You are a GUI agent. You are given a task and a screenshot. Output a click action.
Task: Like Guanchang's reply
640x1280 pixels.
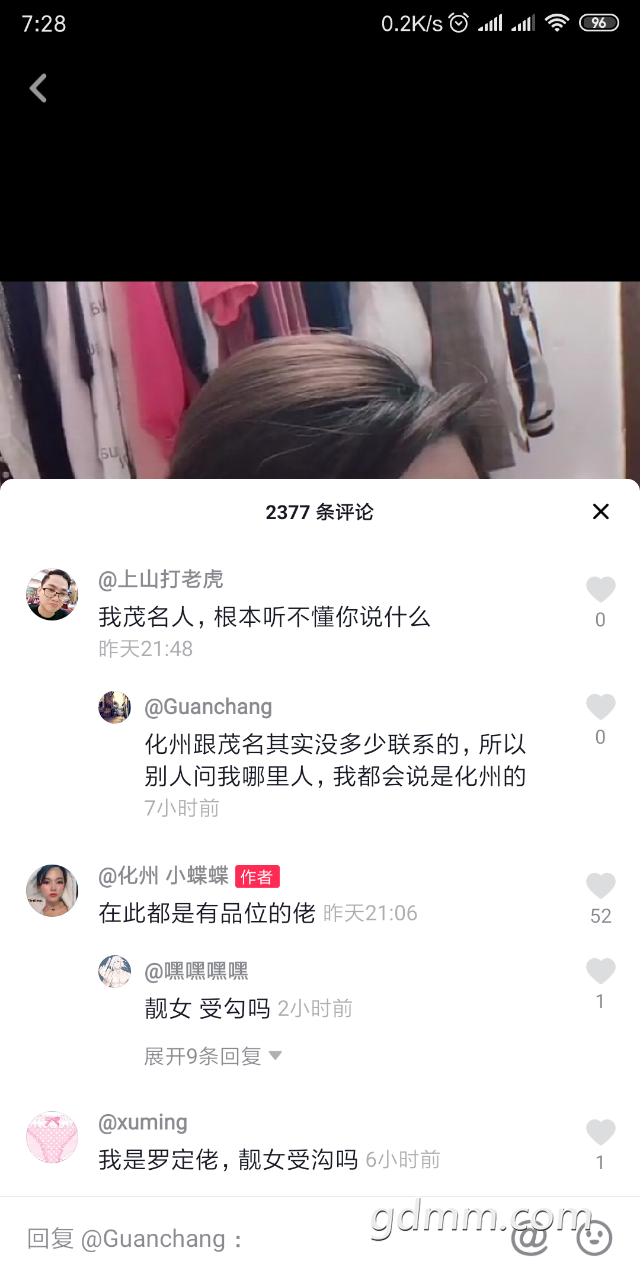pyautogui.click(x=600, y=707)
